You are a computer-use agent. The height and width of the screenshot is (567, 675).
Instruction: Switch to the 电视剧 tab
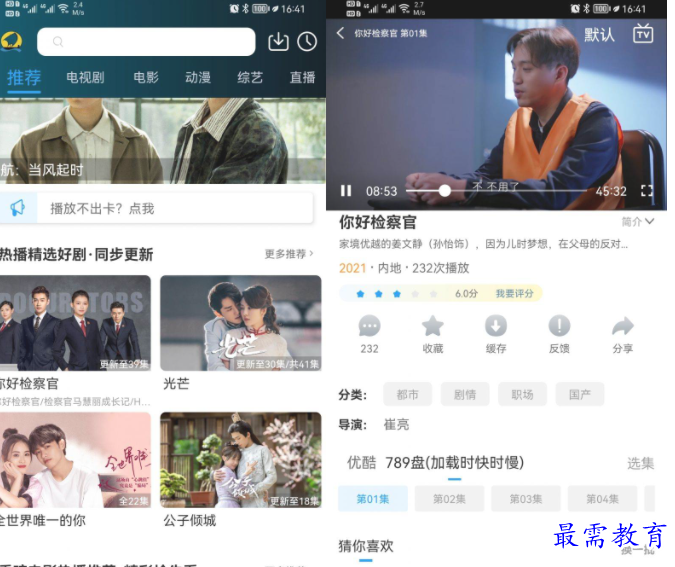point(85,78)
